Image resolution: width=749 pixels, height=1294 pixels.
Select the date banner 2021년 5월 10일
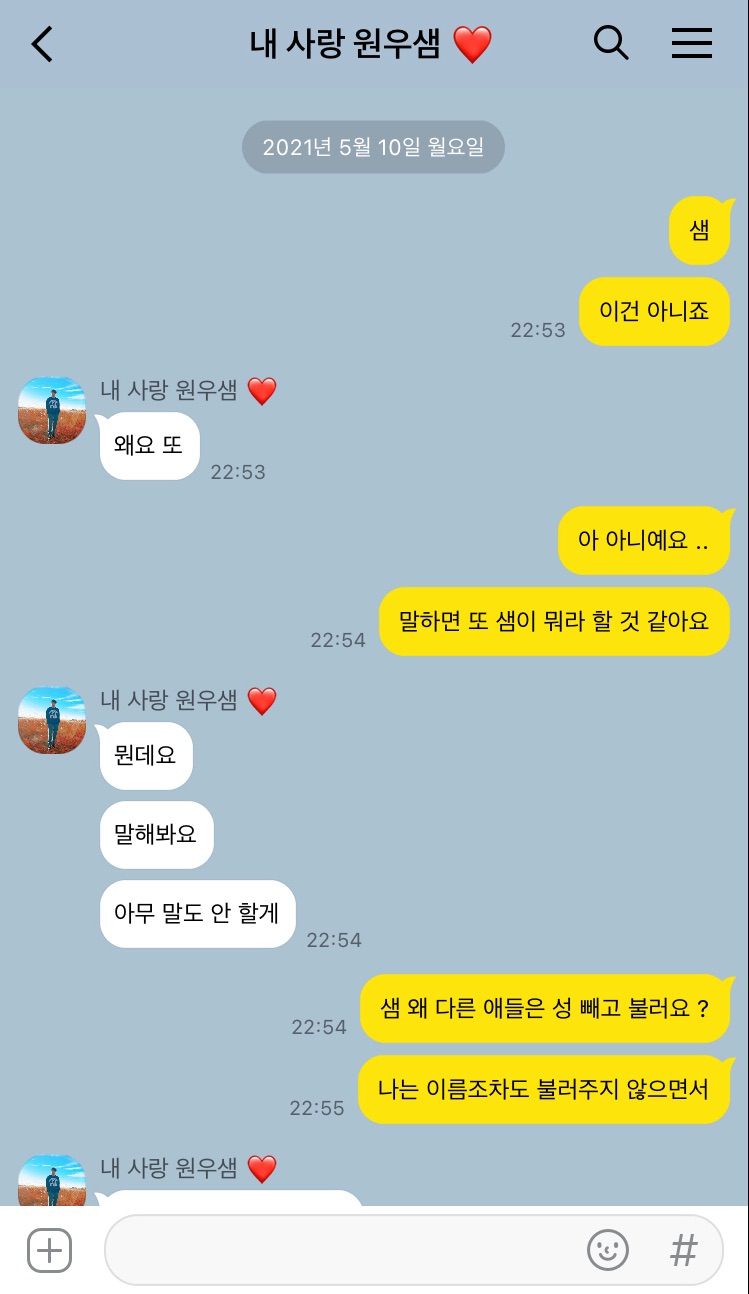373,146
